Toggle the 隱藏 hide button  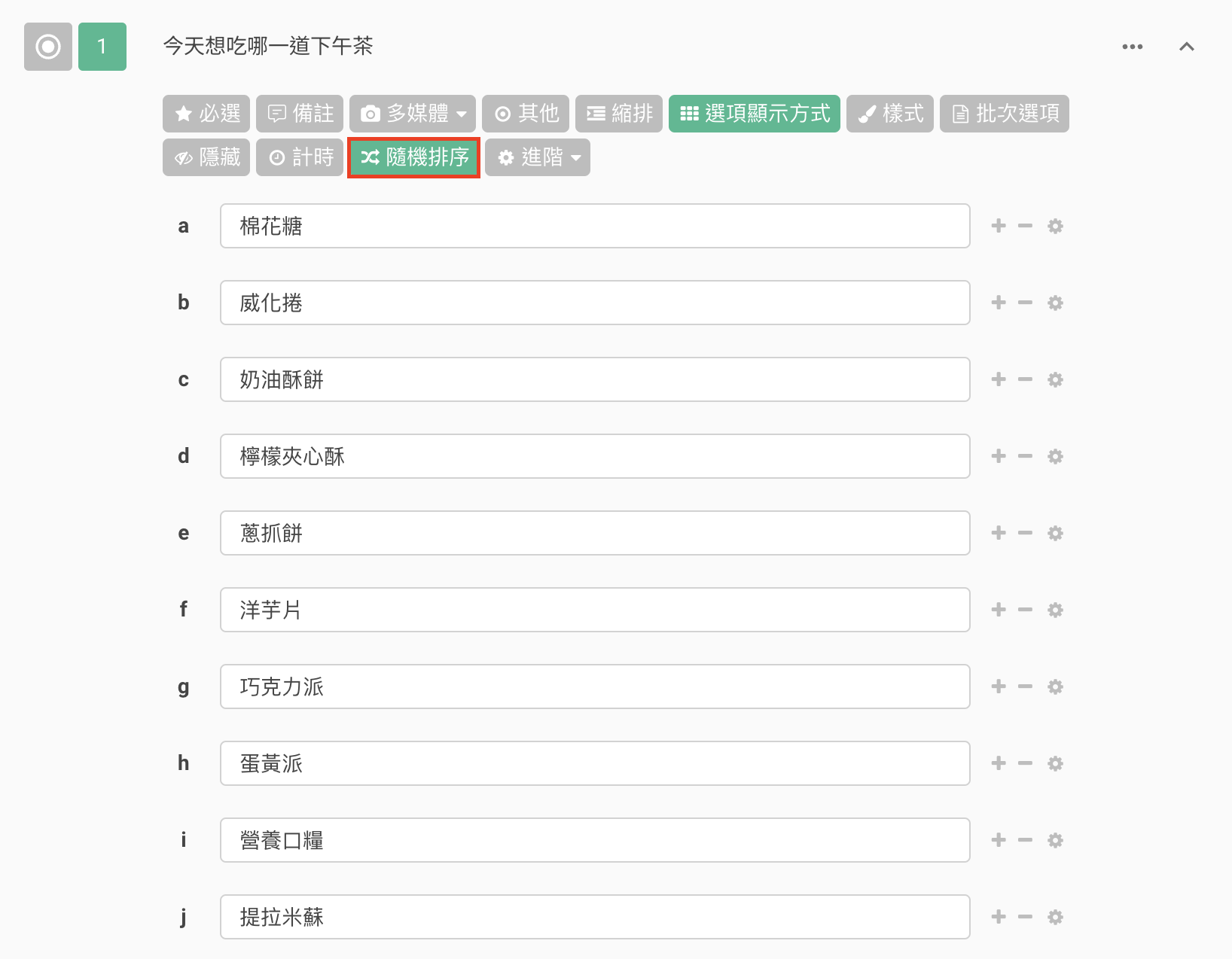tap(206, 157)
